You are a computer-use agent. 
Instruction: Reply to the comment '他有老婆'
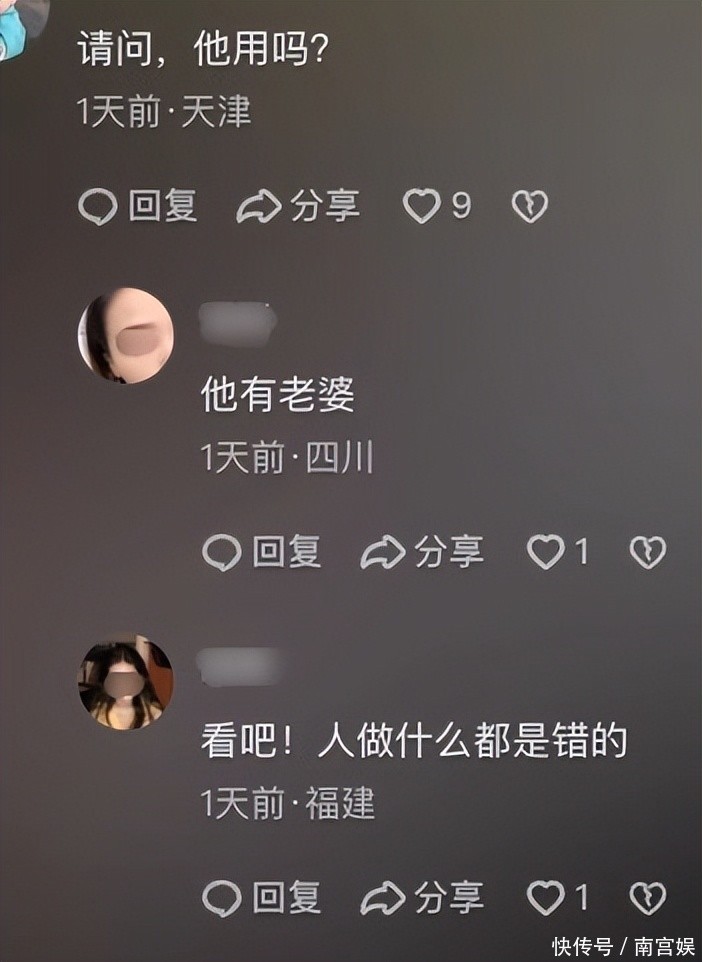(262, 551)
